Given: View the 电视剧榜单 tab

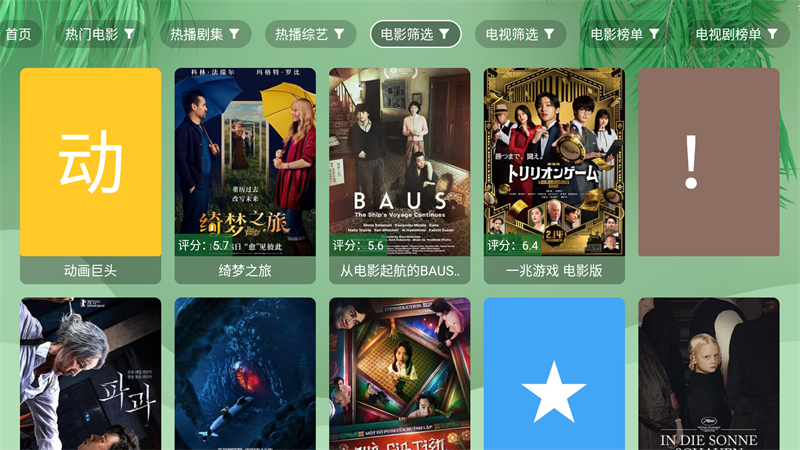Looking at the screenshot, I should coord(737,34).
